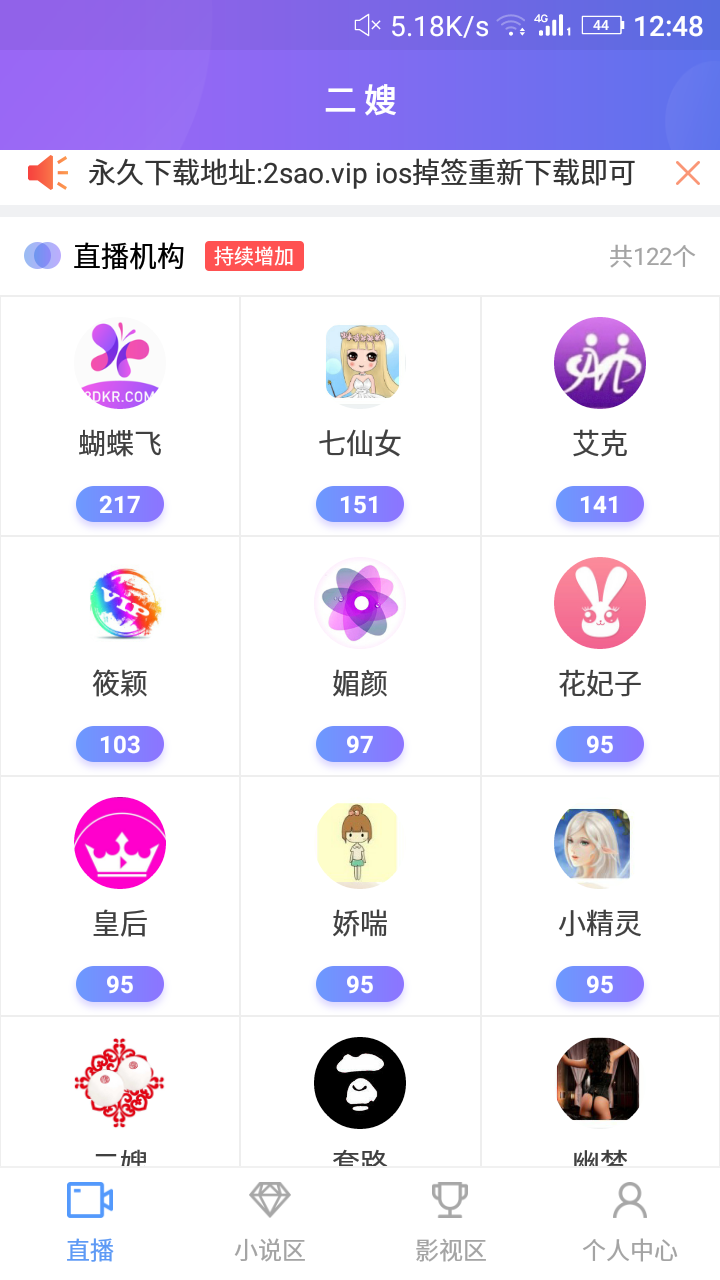
Task: Go to the 影视区 tab
Action: tap(450, 1222)
